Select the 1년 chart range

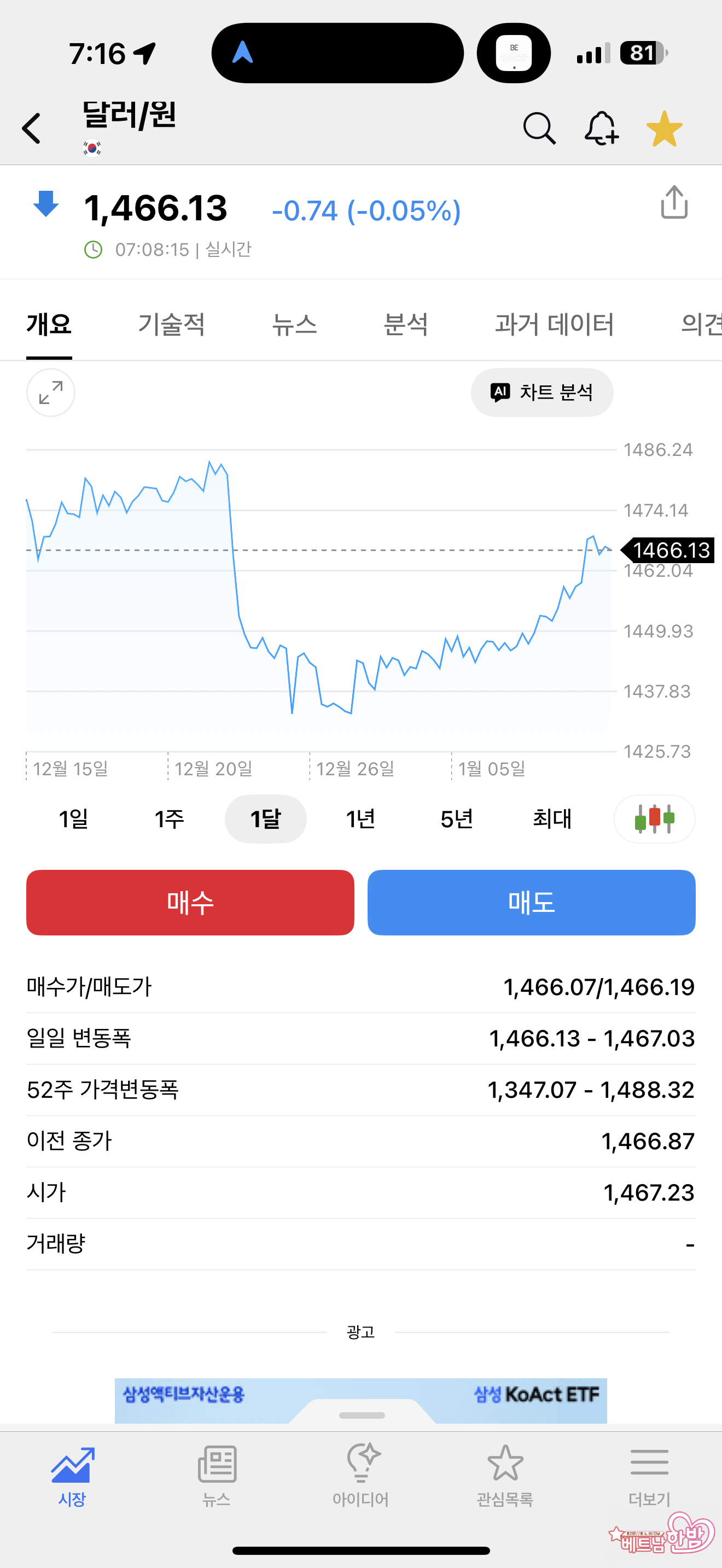(x=360, y=818)
